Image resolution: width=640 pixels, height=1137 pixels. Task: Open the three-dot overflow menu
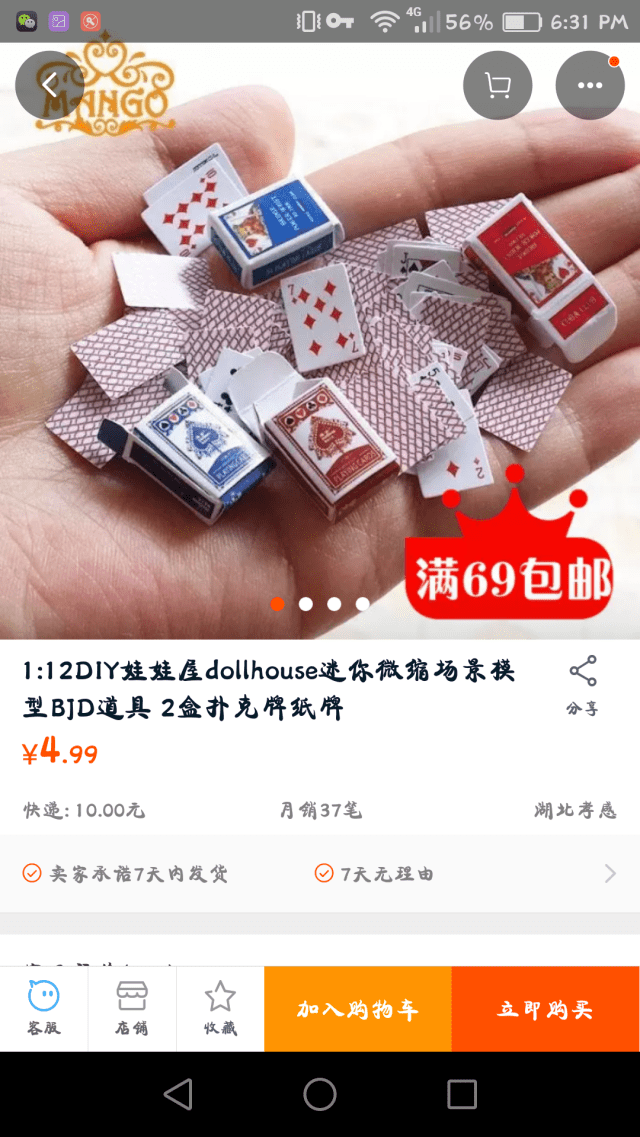pos(590,85)
